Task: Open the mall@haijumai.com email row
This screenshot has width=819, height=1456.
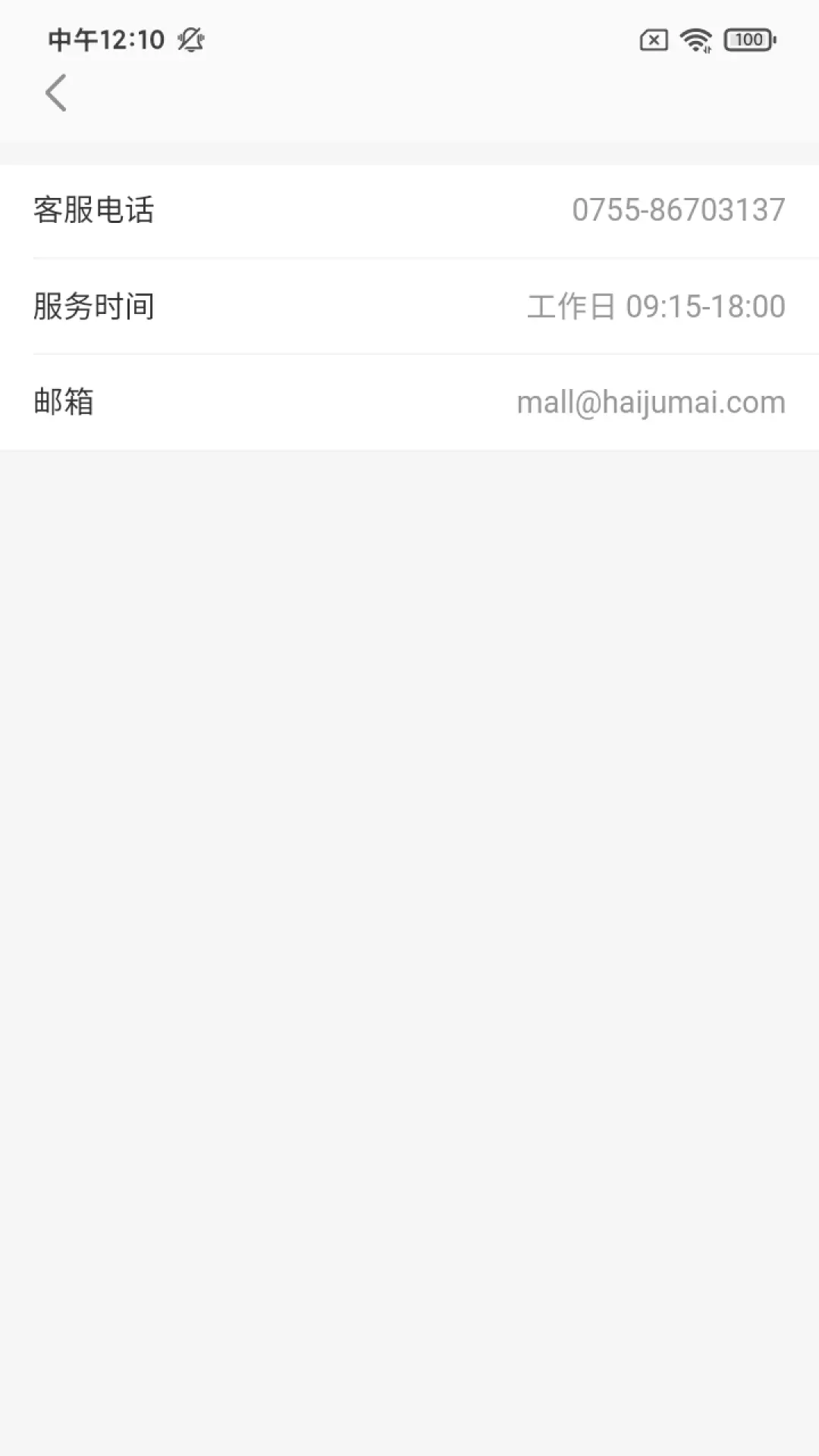Action: (x=409, y=402)
